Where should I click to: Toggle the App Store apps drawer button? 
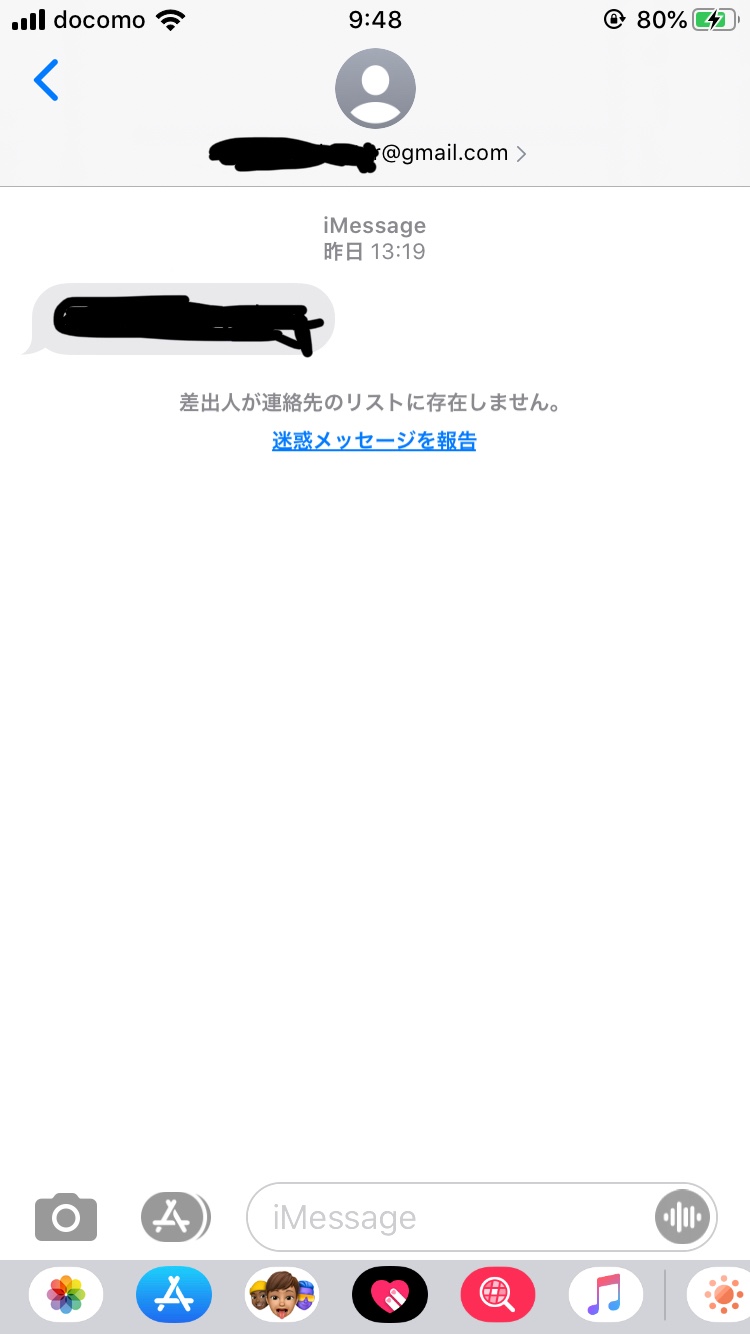click(x=175, y=1217)
